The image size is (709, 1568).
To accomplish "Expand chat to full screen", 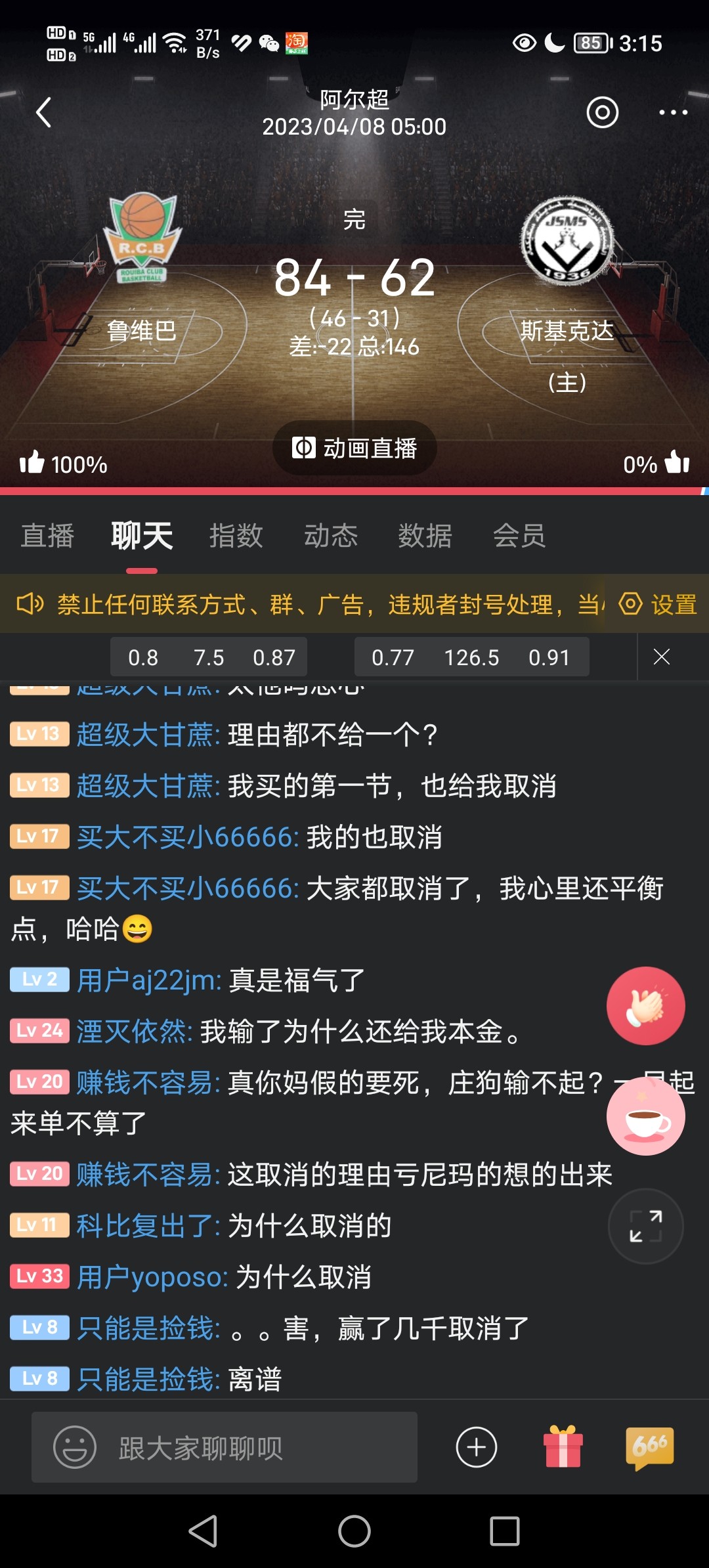I will click(645, 1226).
